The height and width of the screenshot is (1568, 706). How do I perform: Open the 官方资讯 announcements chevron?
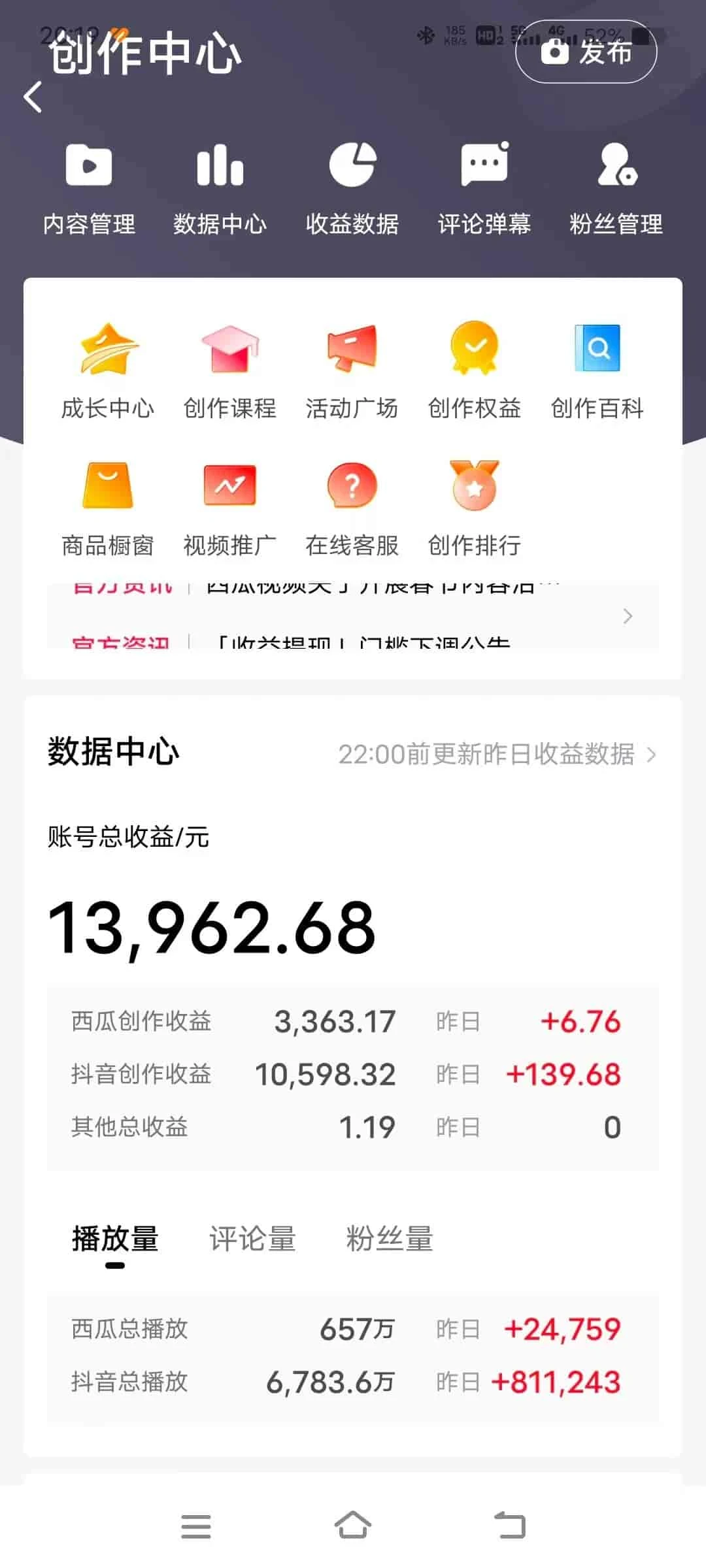(x=628, y=615)
